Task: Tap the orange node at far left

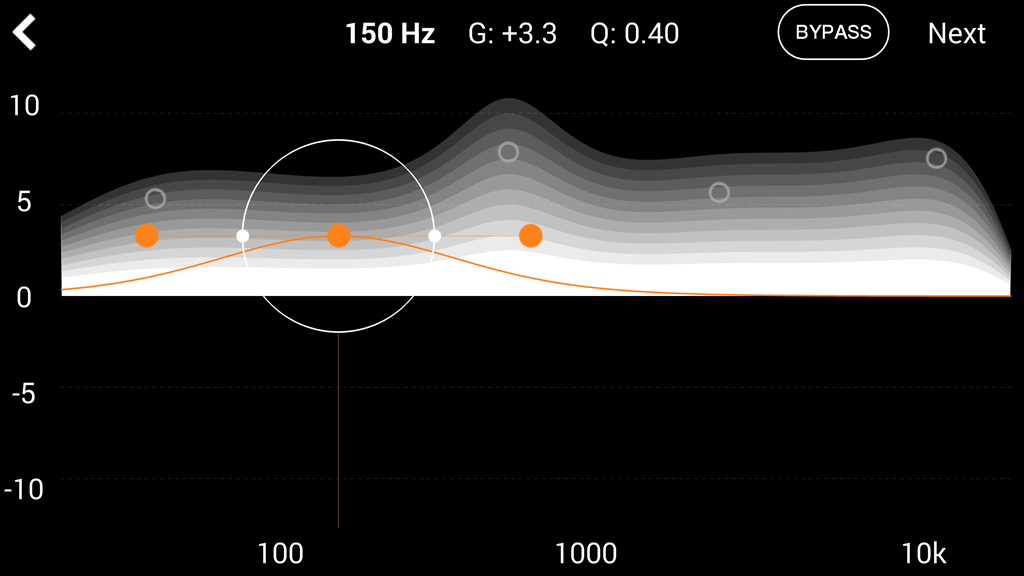Action: point(147,236)
